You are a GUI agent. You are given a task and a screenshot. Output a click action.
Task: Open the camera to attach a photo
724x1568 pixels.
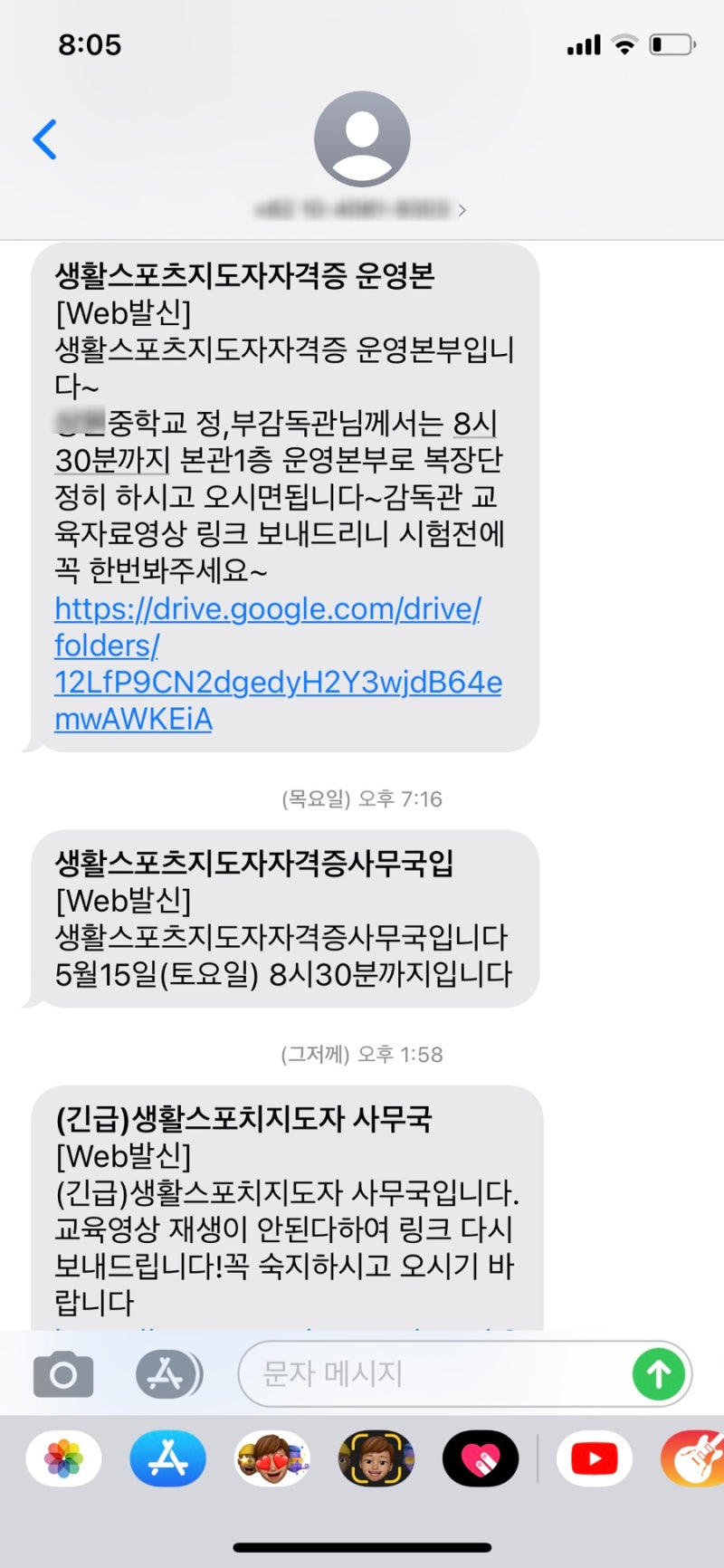[62, 1374]
